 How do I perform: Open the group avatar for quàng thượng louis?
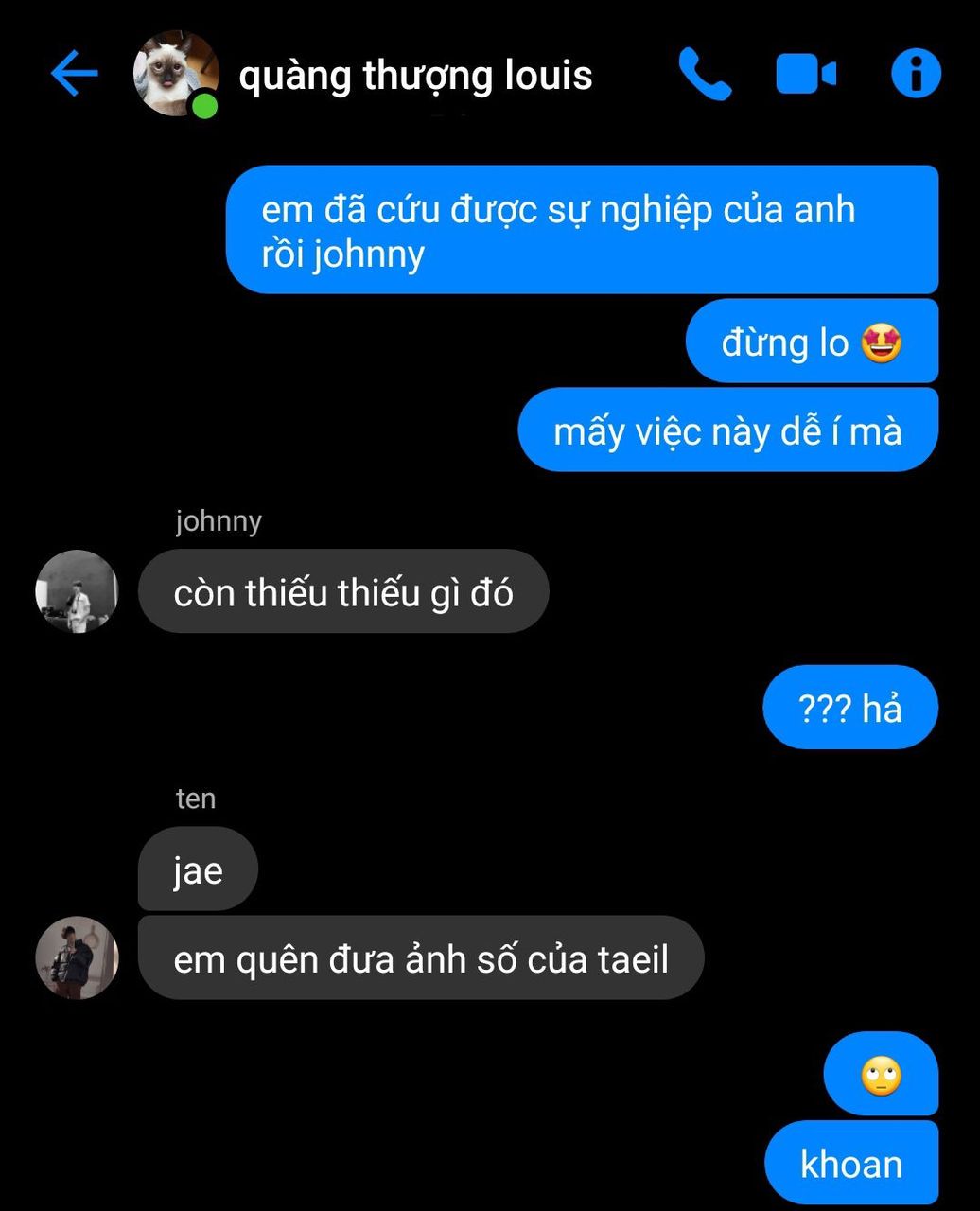click(175, 74)
